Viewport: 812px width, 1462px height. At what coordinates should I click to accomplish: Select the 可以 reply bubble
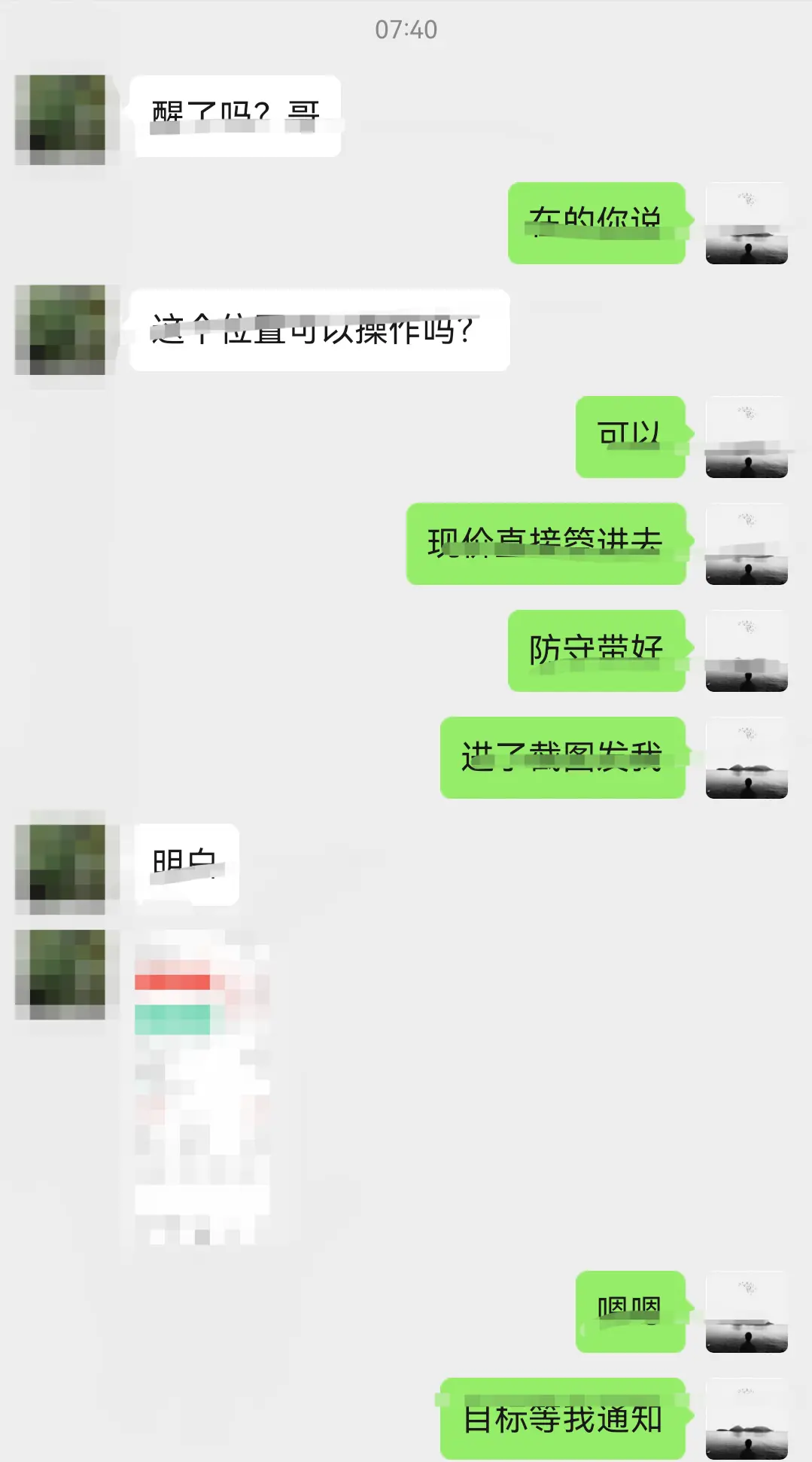(631, 437)
